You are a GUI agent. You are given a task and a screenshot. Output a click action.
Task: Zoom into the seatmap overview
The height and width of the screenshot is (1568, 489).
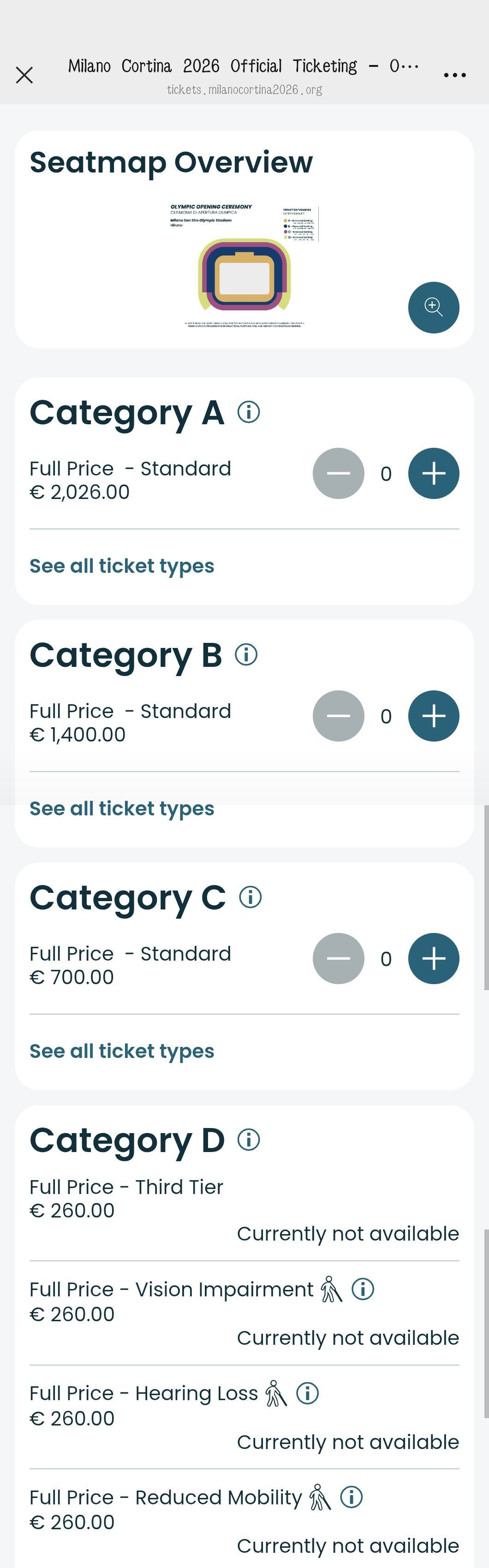click(x=434, y=308)
